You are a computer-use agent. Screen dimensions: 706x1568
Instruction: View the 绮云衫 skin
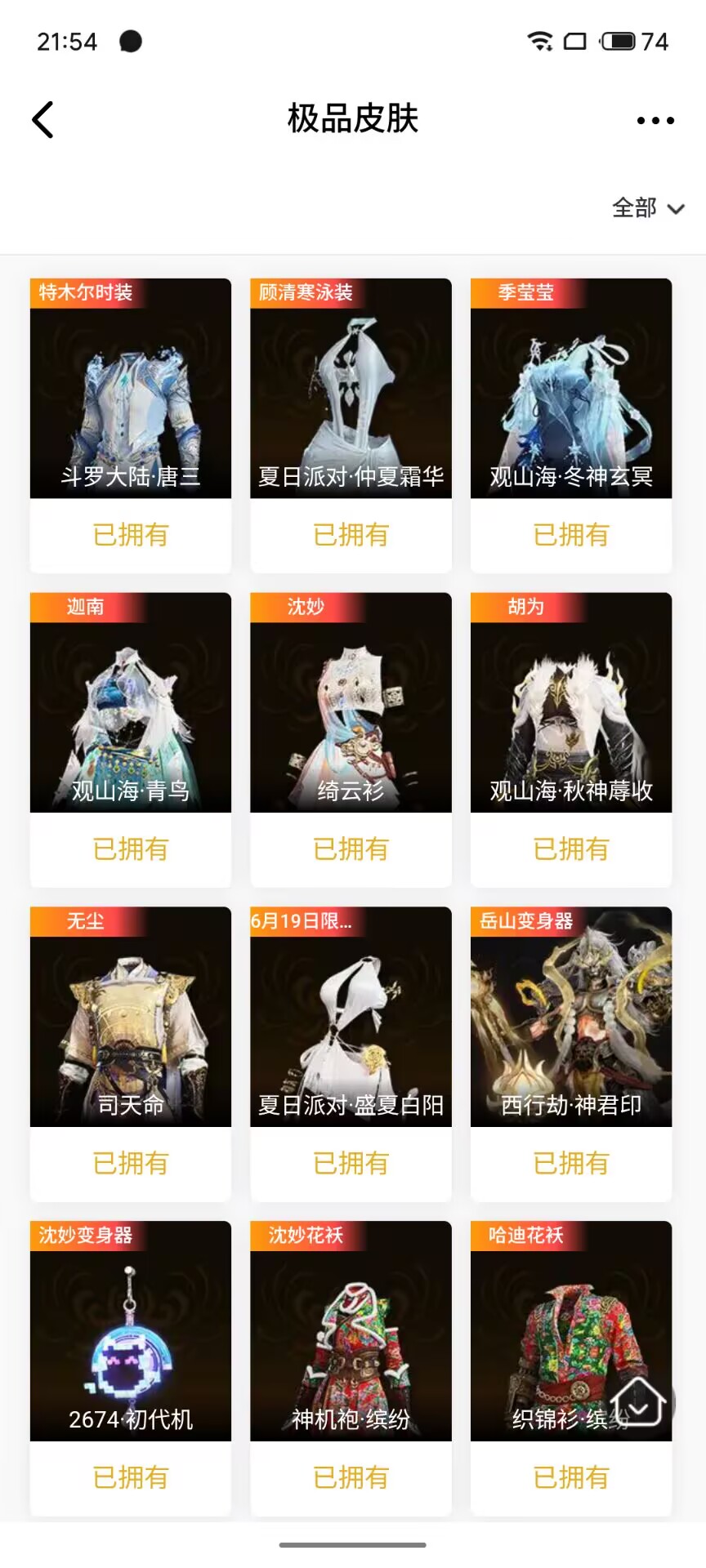tap(351, 702)
